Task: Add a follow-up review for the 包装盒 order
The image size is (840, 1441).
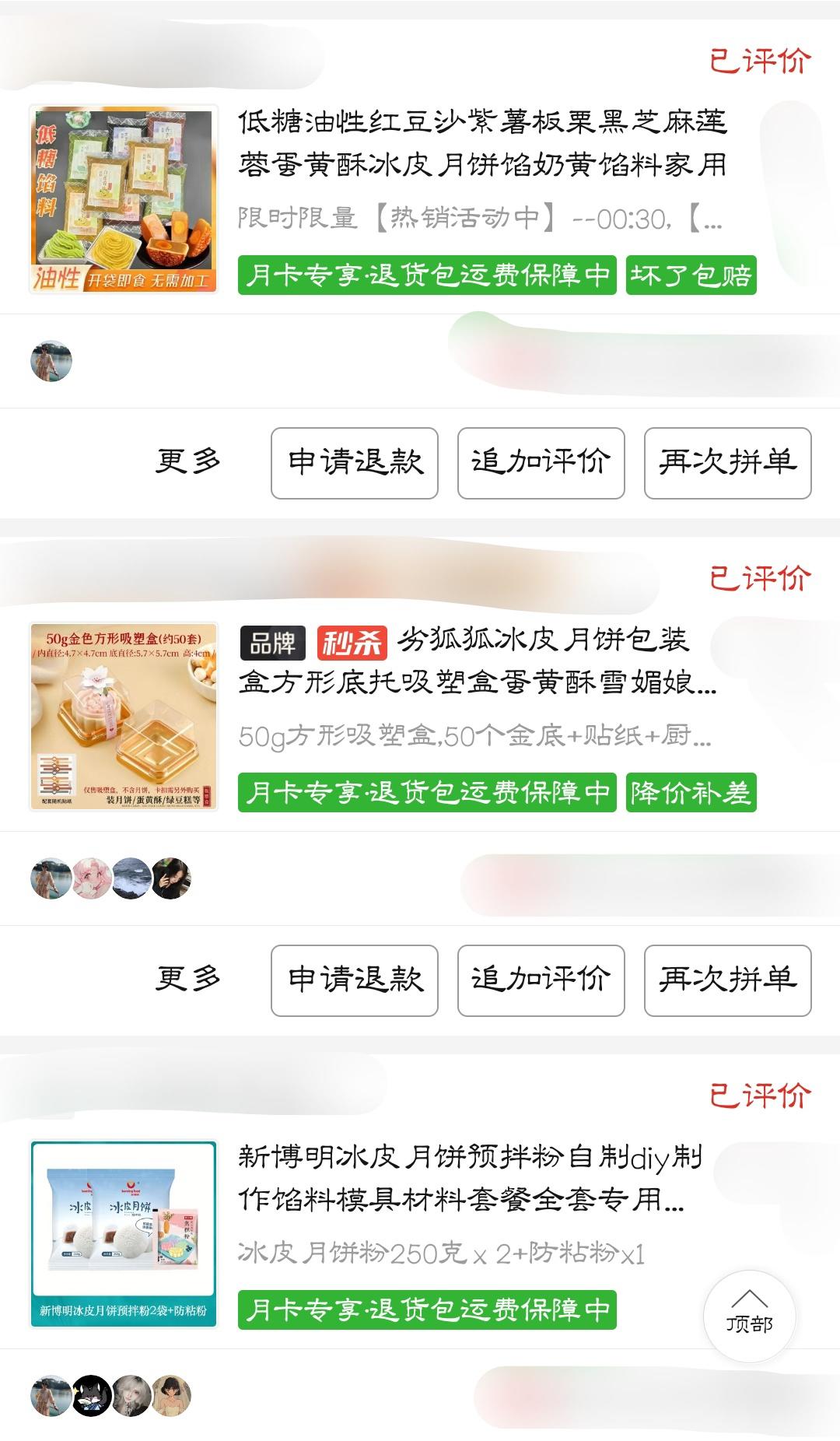Action: pos(541,980)
